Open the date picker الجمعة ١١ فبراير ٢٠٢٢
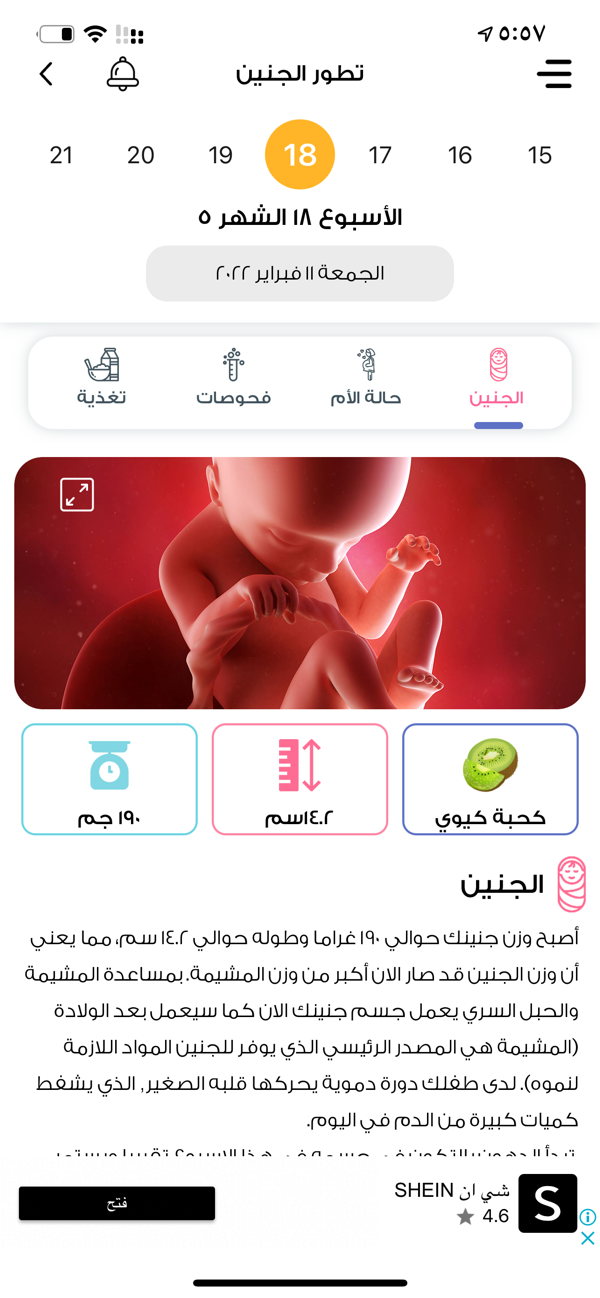This screenshot has height=1298, width=600. [x=300, y=273]
